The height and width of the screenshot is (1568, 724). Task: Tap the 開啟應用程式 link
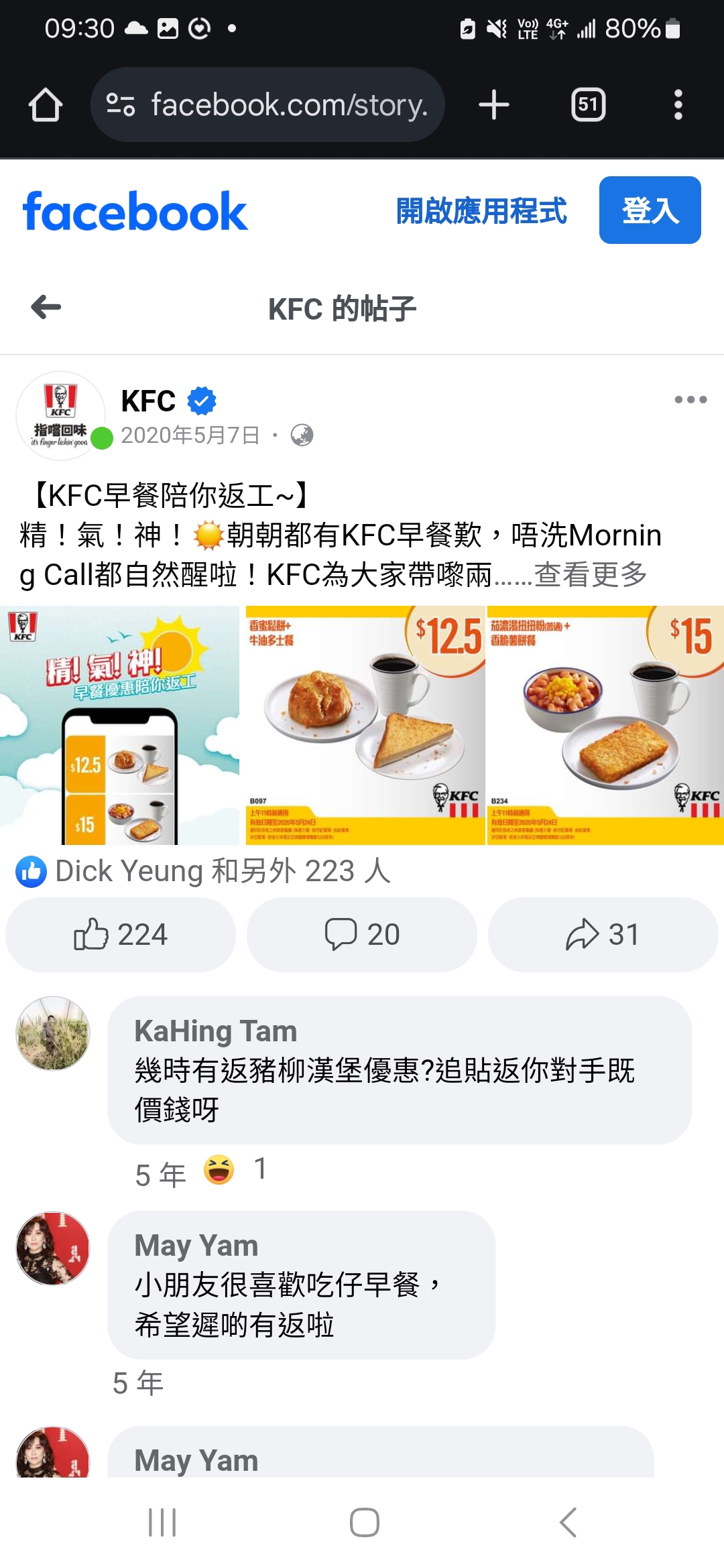(481, 210)
